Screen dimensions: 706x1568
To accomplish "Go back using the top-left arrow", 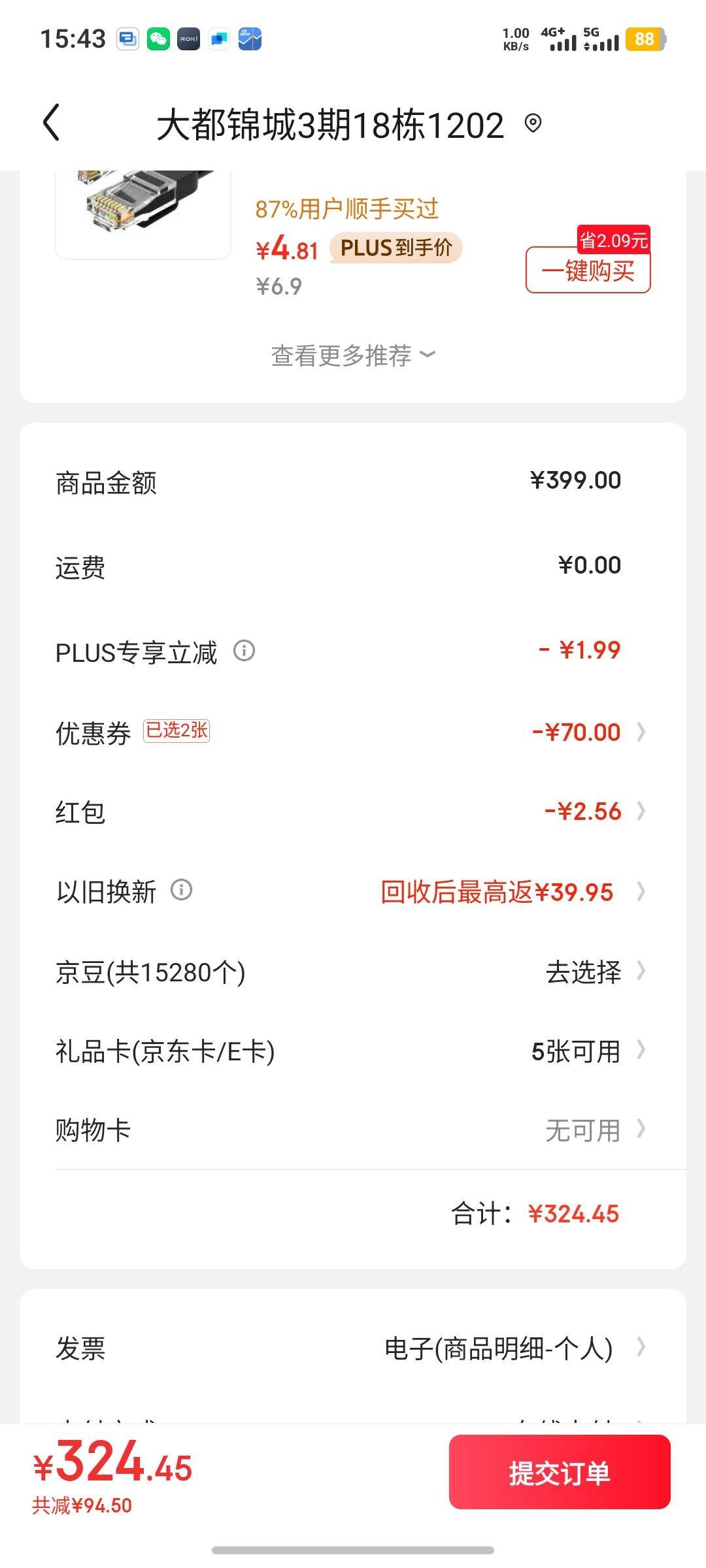I will tap(52, 122).
